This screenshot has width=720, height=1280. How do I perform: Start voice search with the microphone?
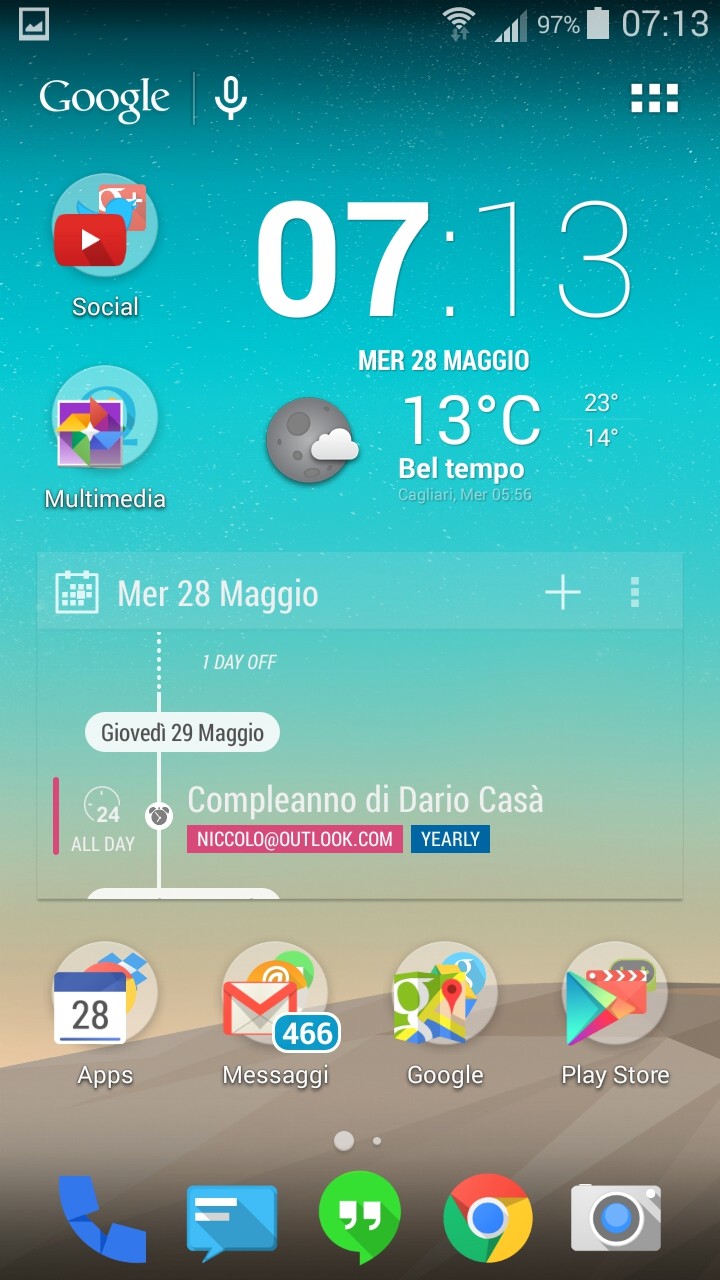[x=231, y=98]
